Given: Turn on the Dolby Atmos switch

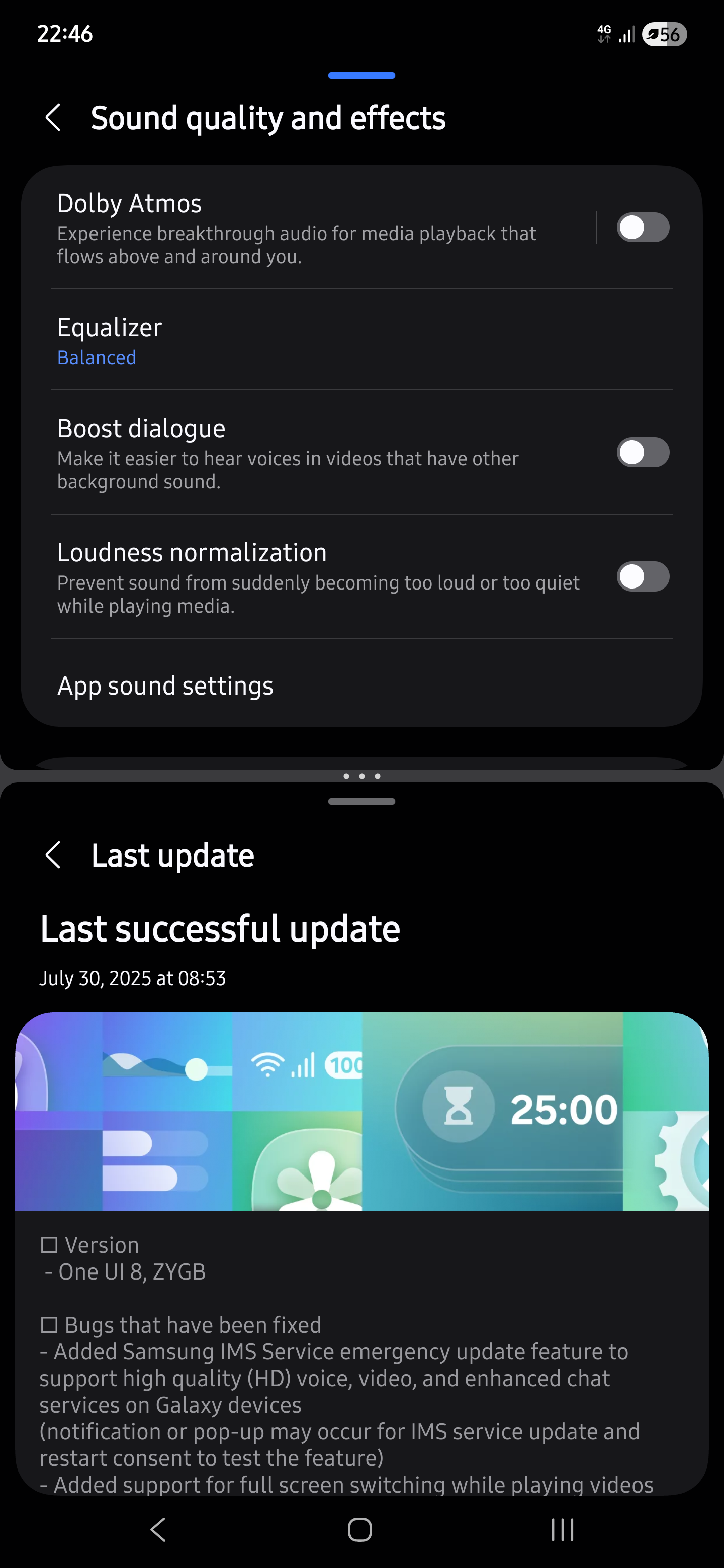Looking at the screenshot, I should point(643,228).
